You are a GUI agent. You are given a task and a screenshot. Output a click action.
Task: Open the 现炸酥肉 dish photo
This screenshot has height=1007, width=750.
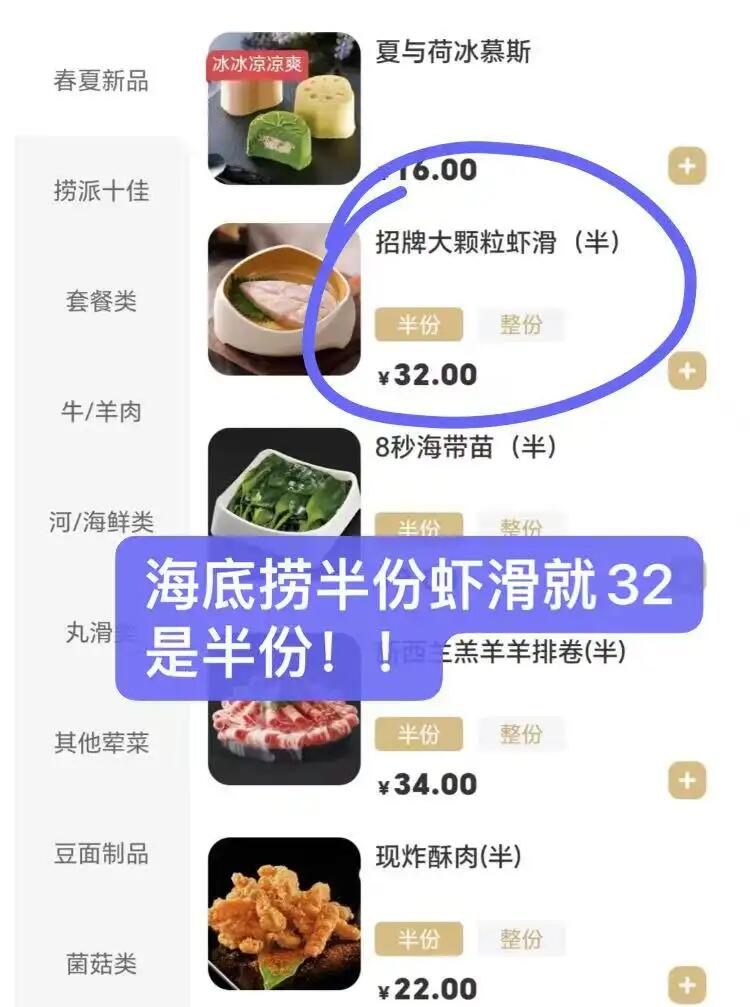click(x=287, y=912)
